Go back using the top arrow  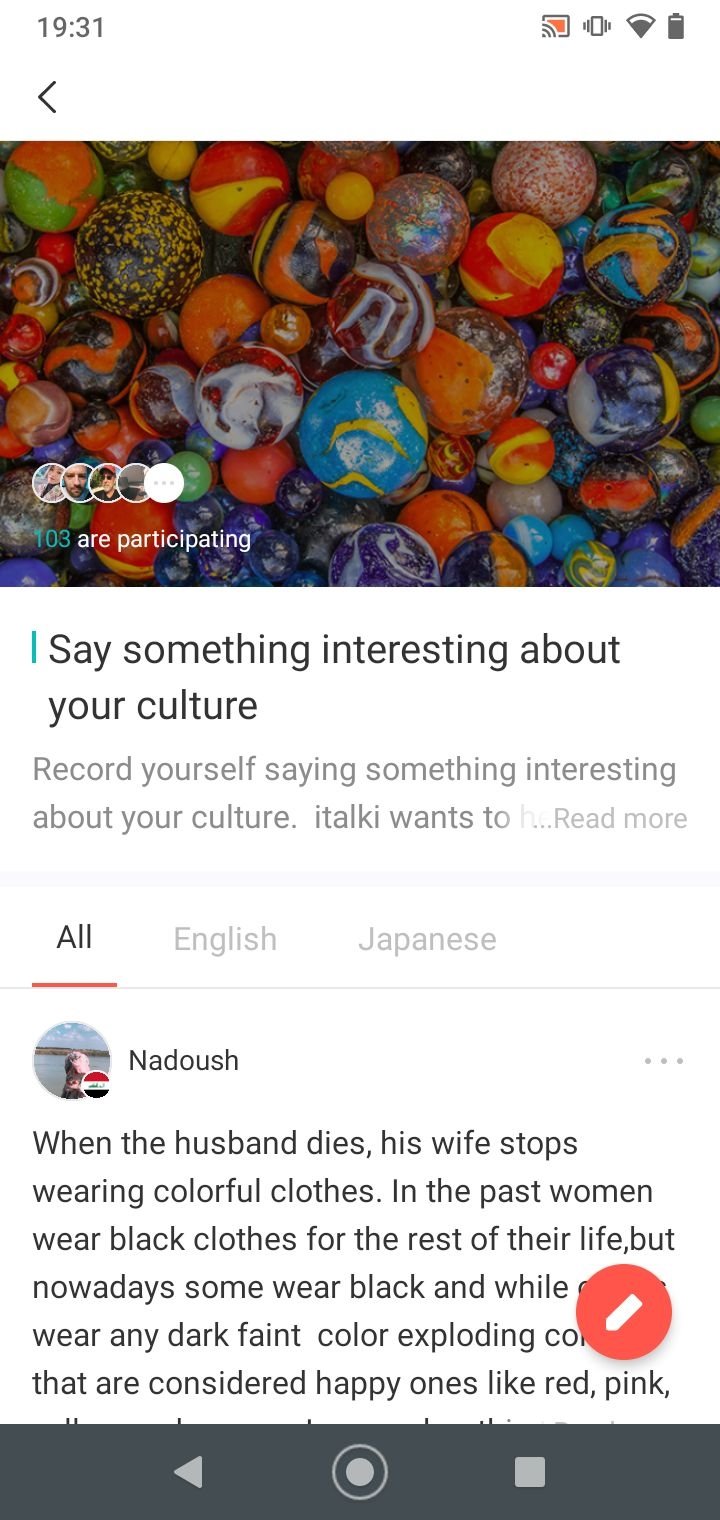[47, 97]
